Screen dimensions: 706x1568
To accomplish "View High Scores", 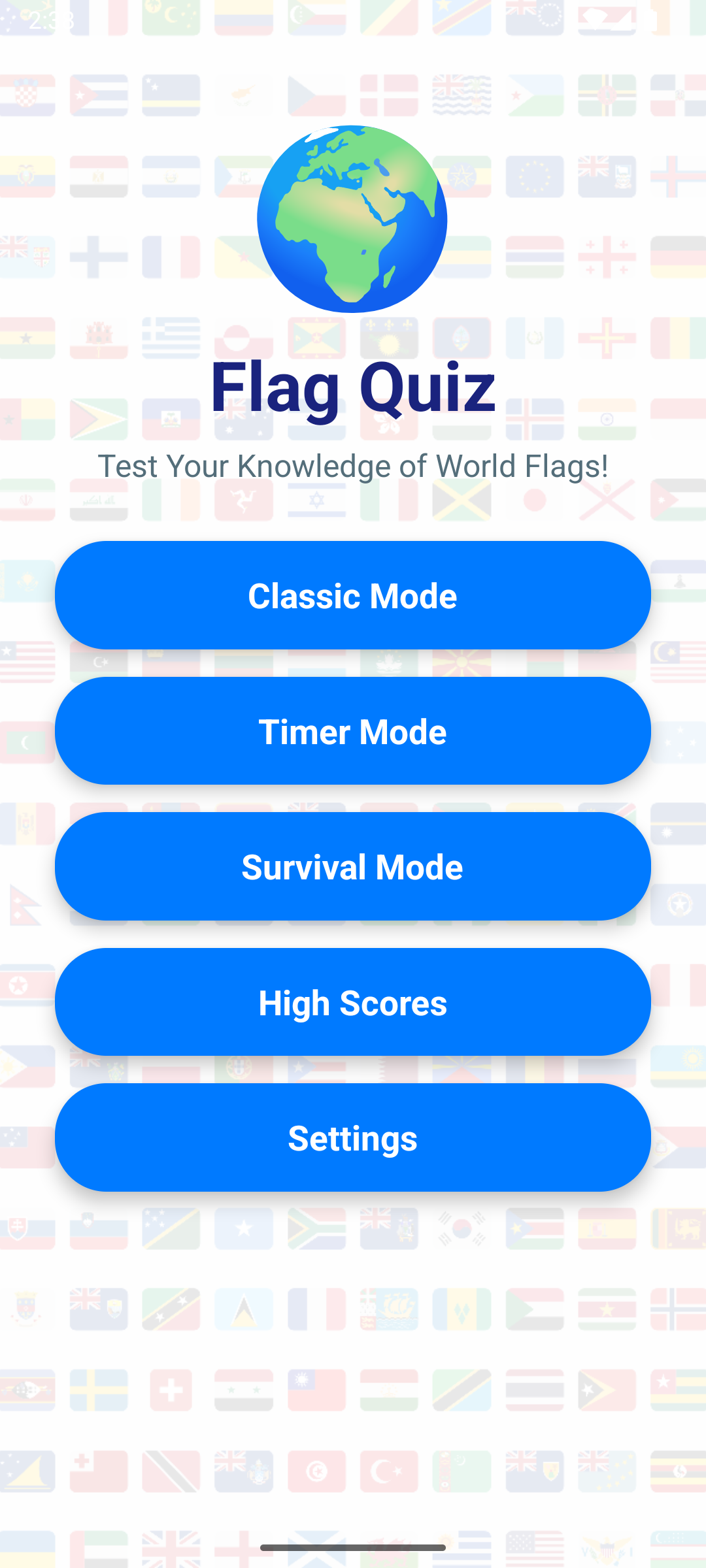I will tap(352, 1002).
